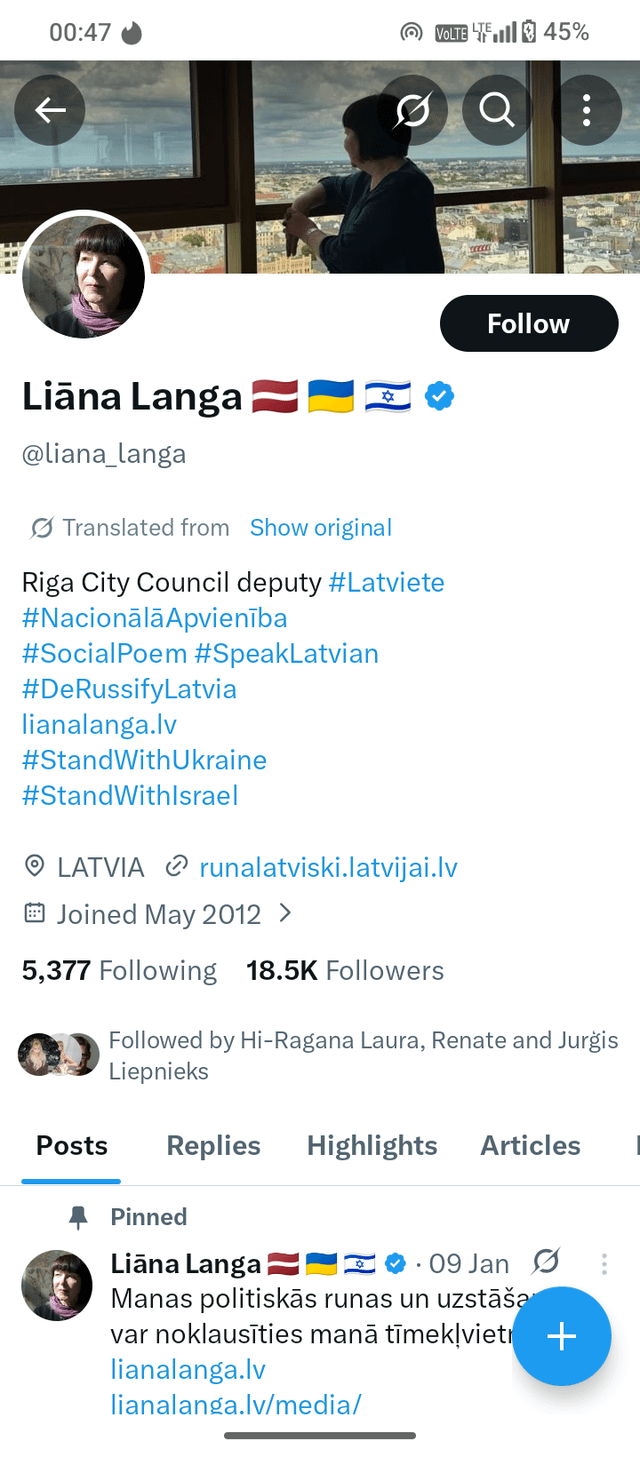Open the profile overflow menu
Viewport: 640px width, 1457px height.
pyautogui.click(x=586, y=110)
